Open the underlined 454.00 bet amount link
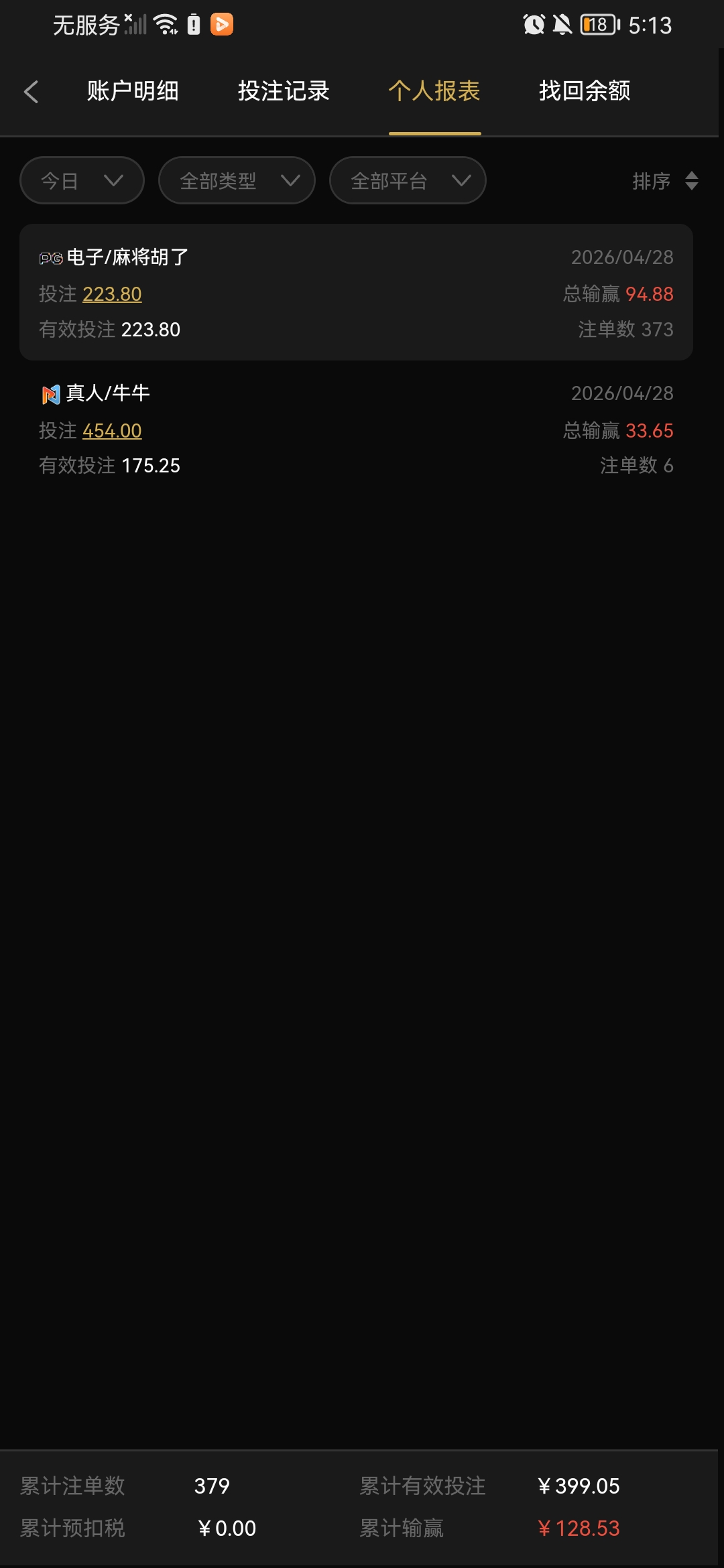724x1568 pixels. pos(112,431)
